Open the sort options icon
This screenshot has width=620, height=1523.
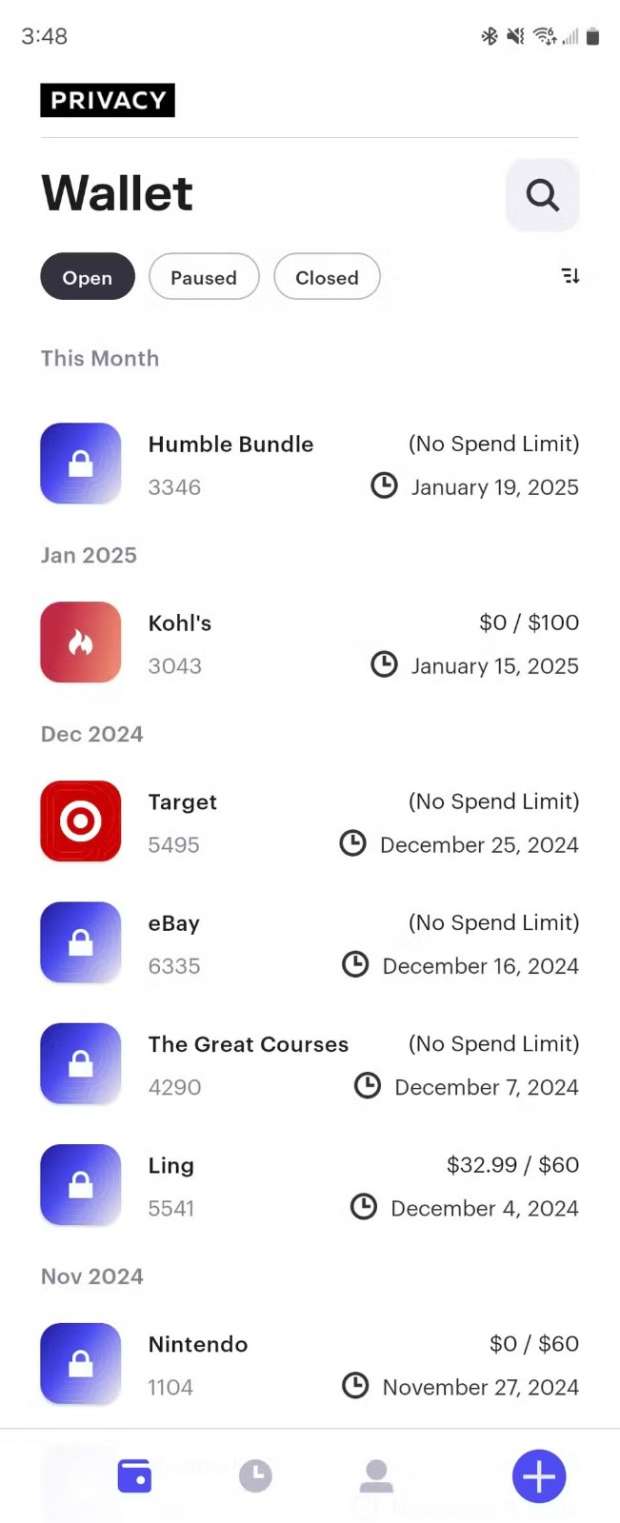[570, 276]
